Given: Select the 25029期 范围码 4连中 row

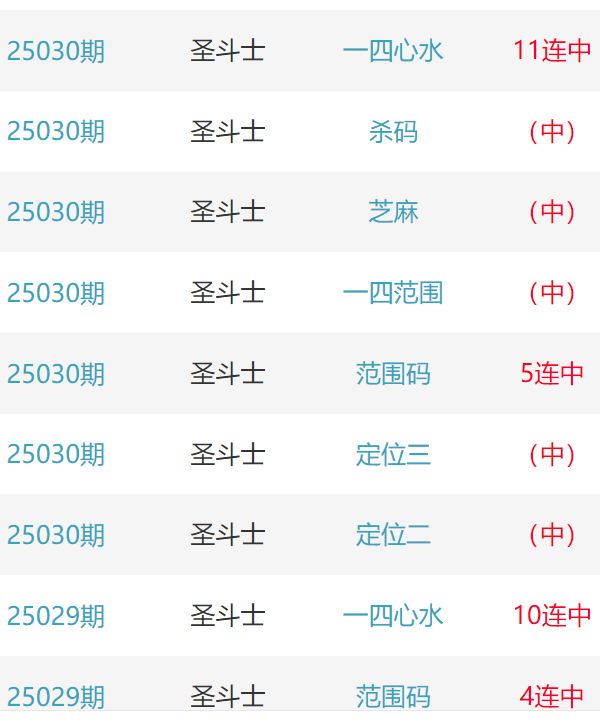Looking at the screenshot, I should coord(393,695).
